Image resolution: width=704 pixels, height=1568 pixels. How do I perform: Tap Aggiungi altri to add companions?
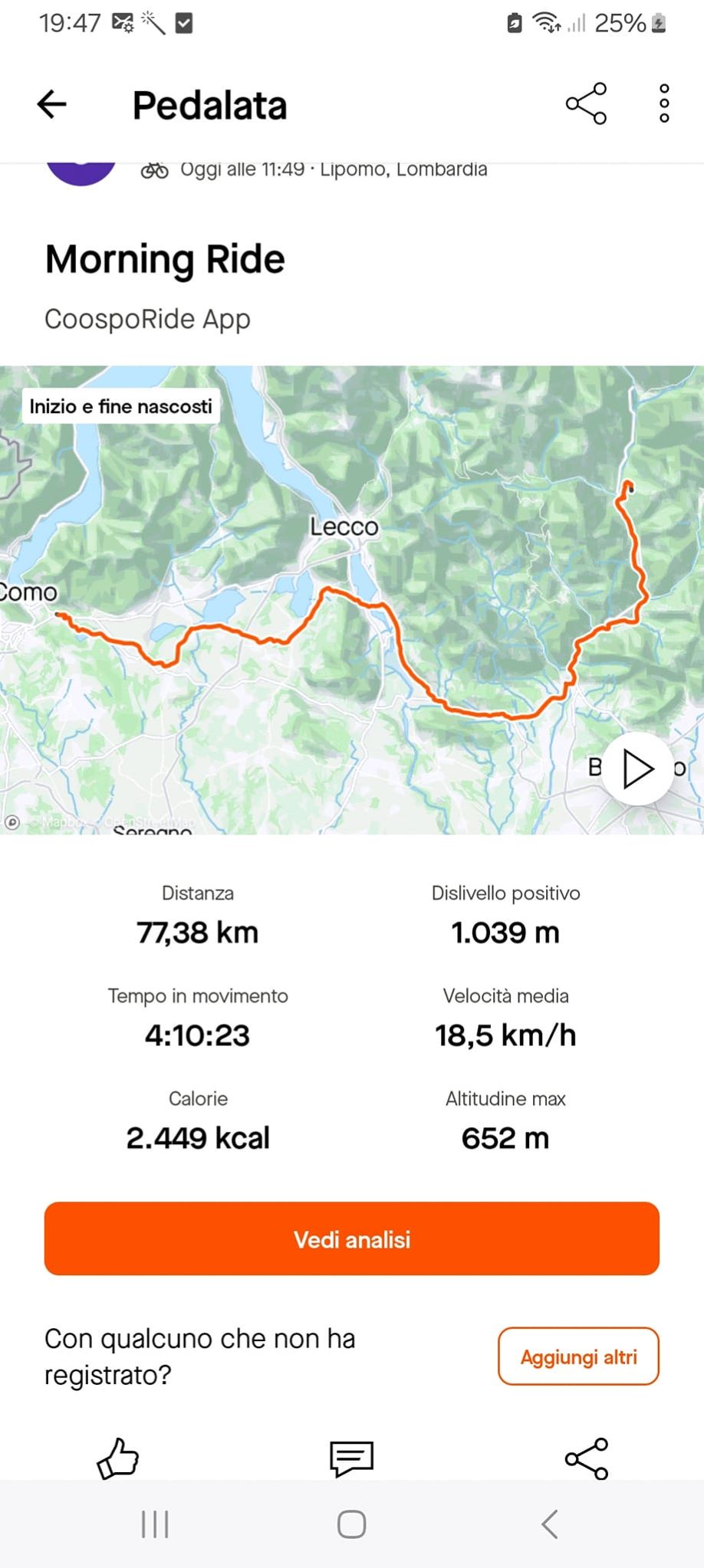click(x=578, y=1357)
